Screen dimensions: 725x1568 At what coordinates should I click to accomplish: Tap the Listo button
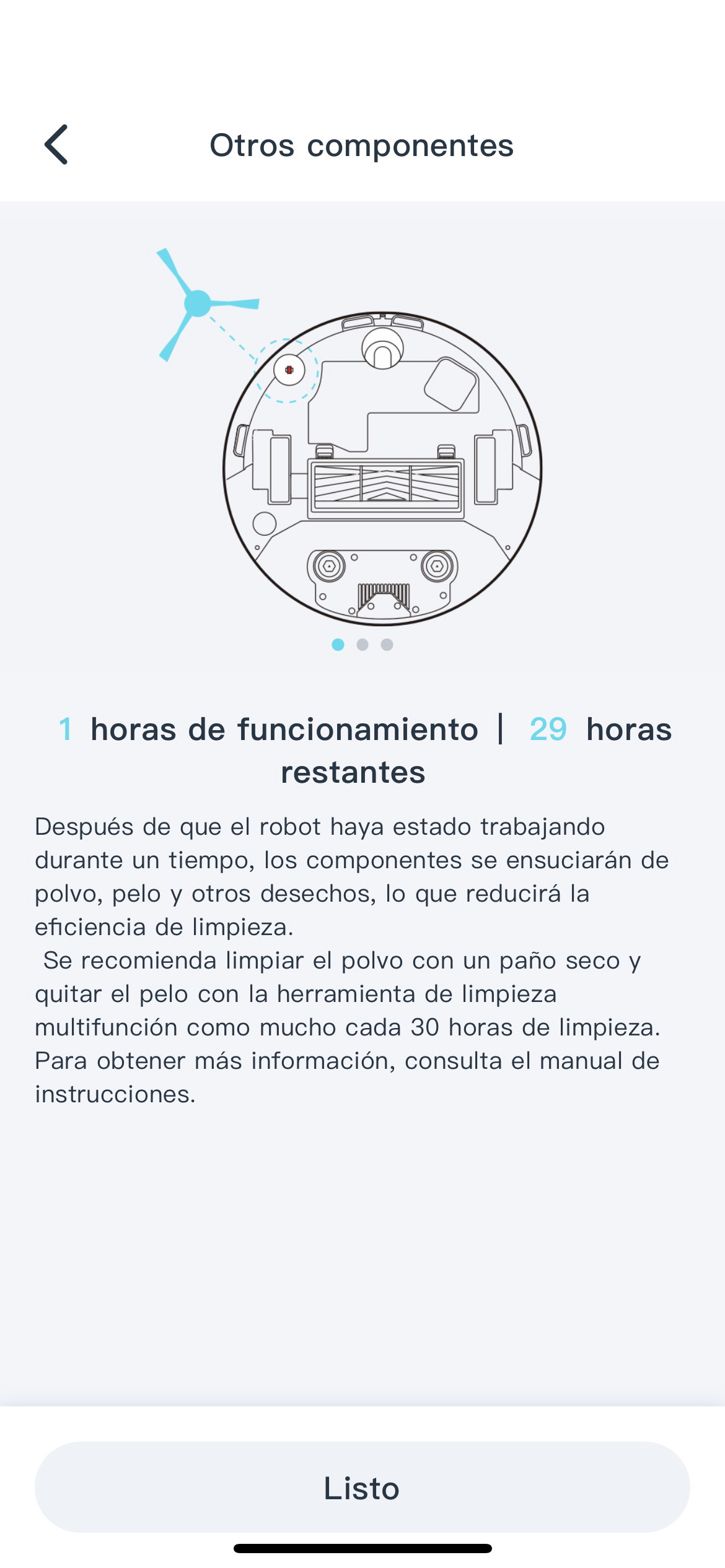(362, 1487)
